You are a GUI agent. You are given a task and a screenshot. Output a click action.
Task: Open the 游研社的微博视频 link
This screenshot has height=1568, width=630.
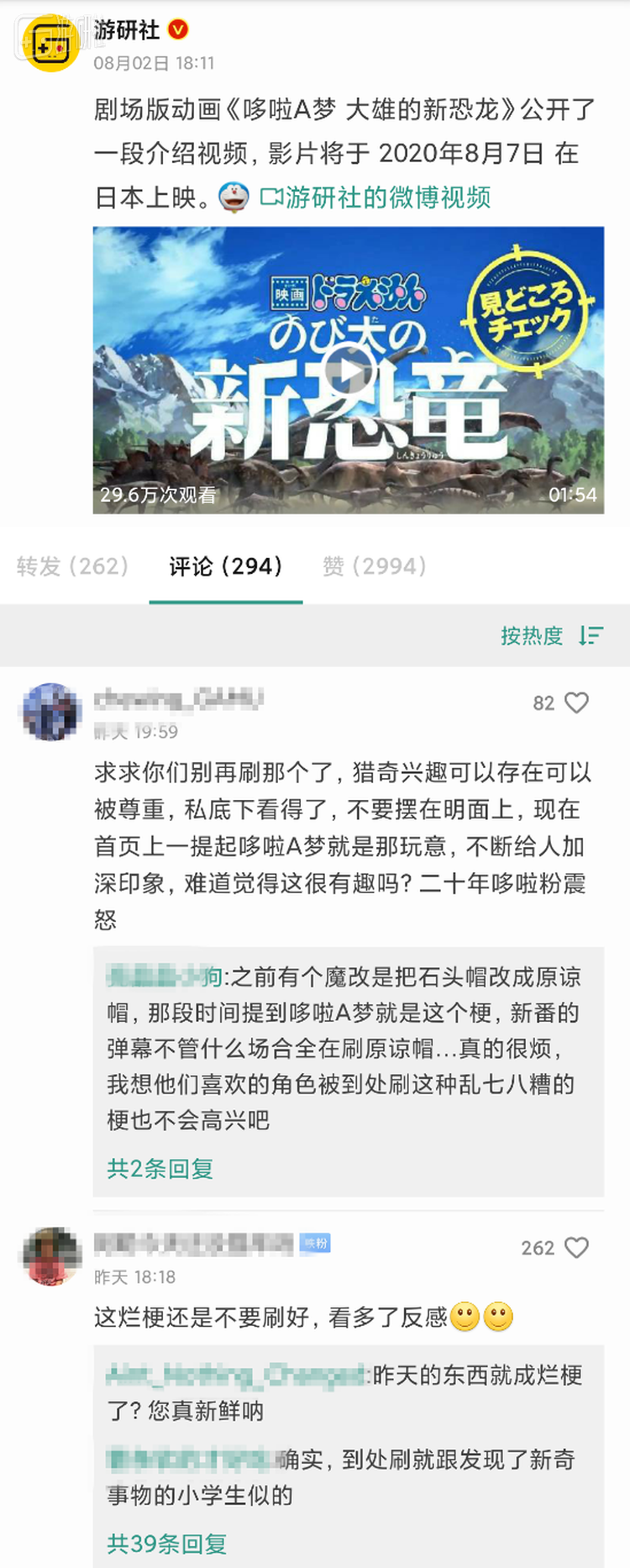[x=376, y=197]
